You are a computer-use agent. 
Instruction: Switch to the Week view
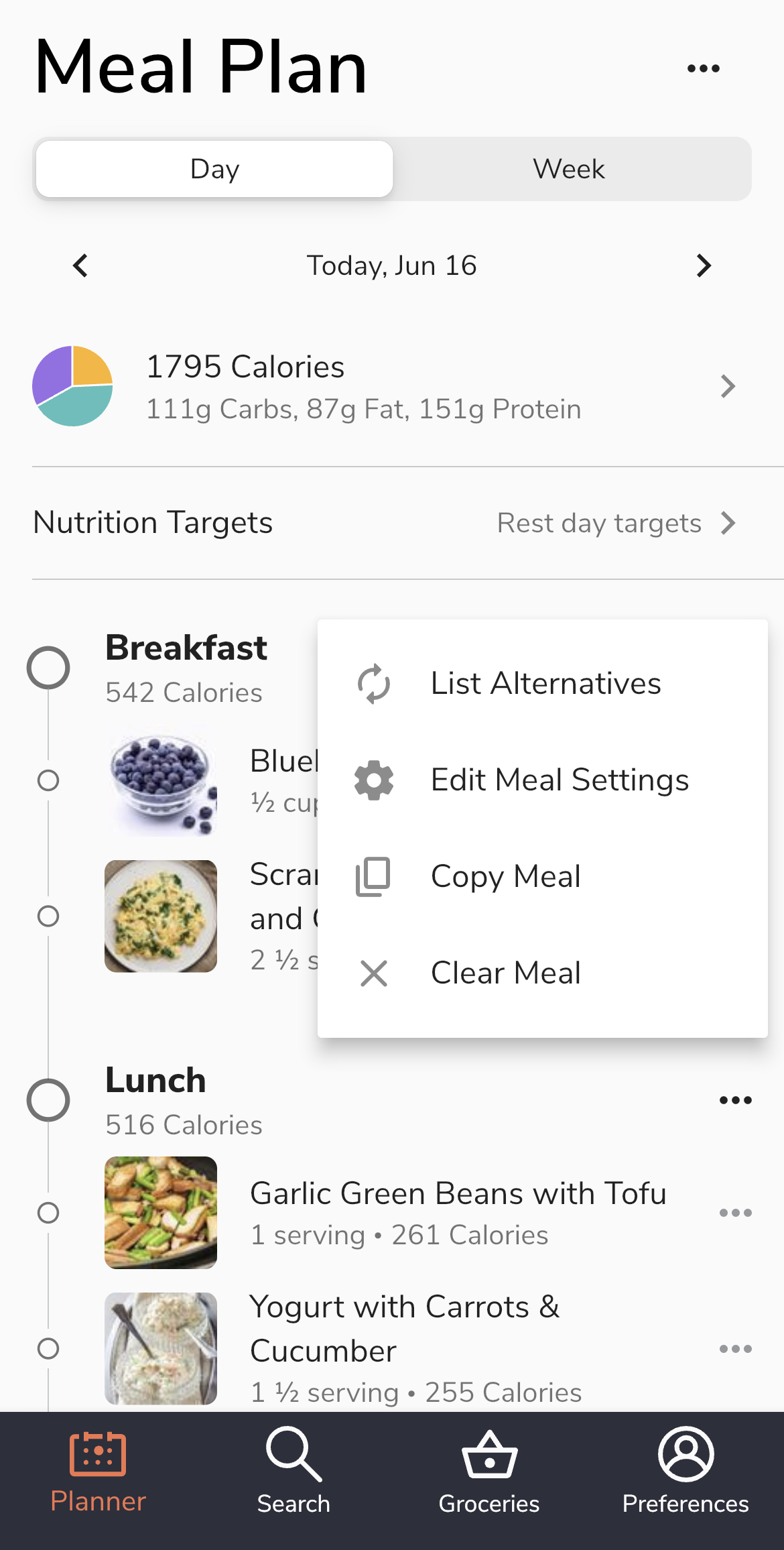569,169
